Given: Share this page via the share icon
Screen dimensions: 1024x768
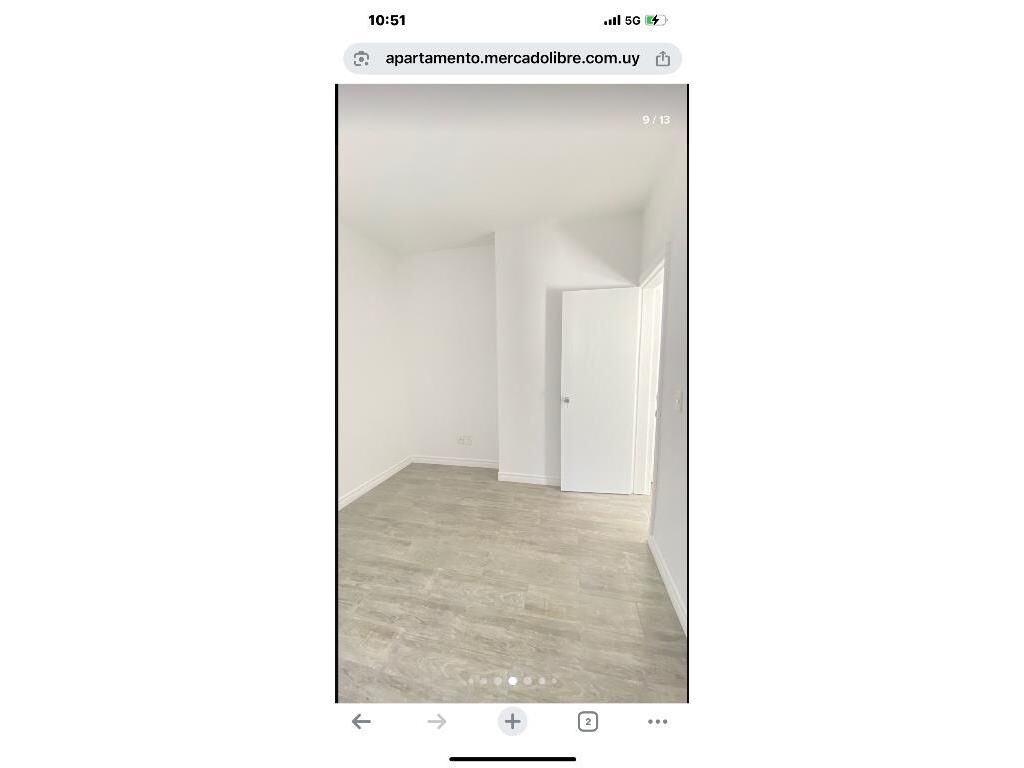Looking at the screenshot, I should [x=662, y=59].
